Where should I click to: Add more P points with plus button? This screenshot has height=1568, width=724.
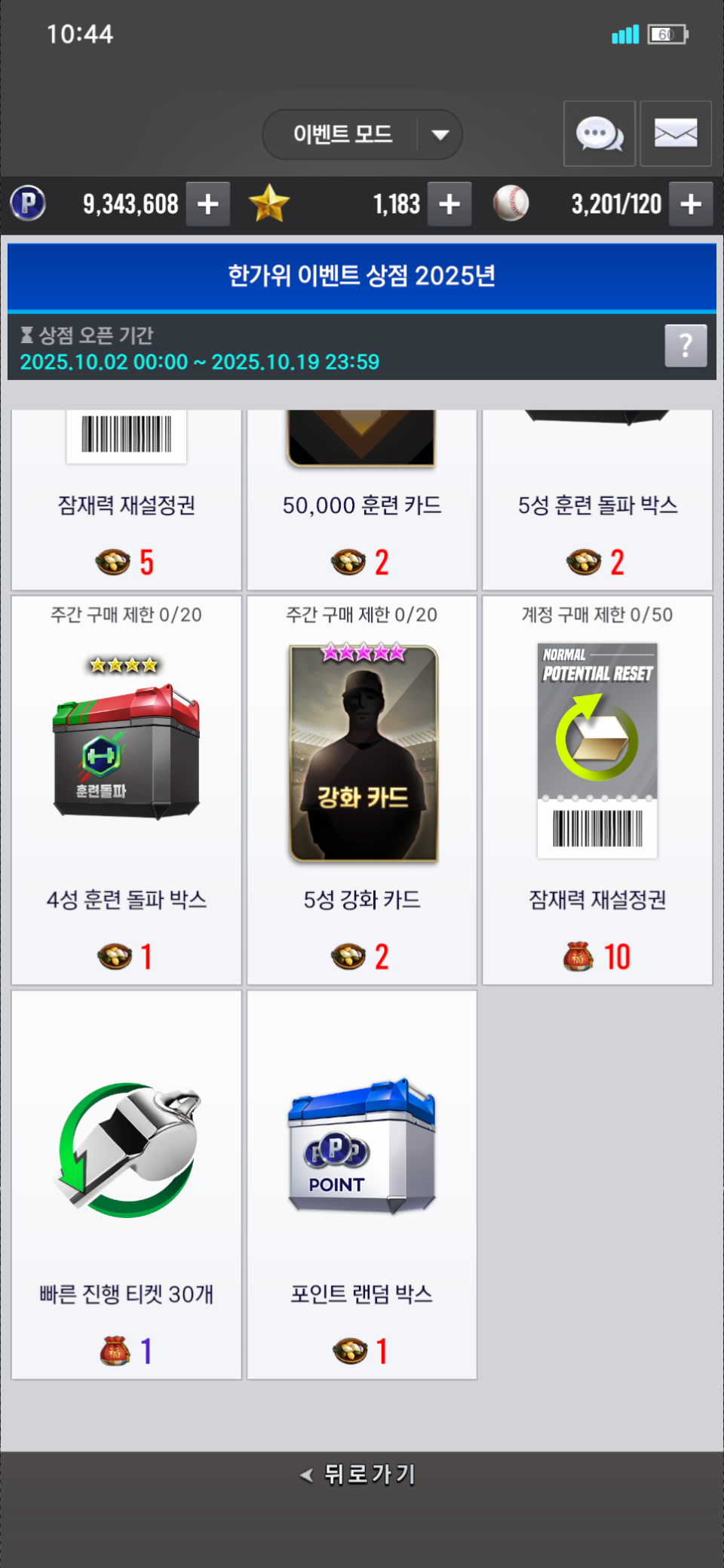pos(207,204)
